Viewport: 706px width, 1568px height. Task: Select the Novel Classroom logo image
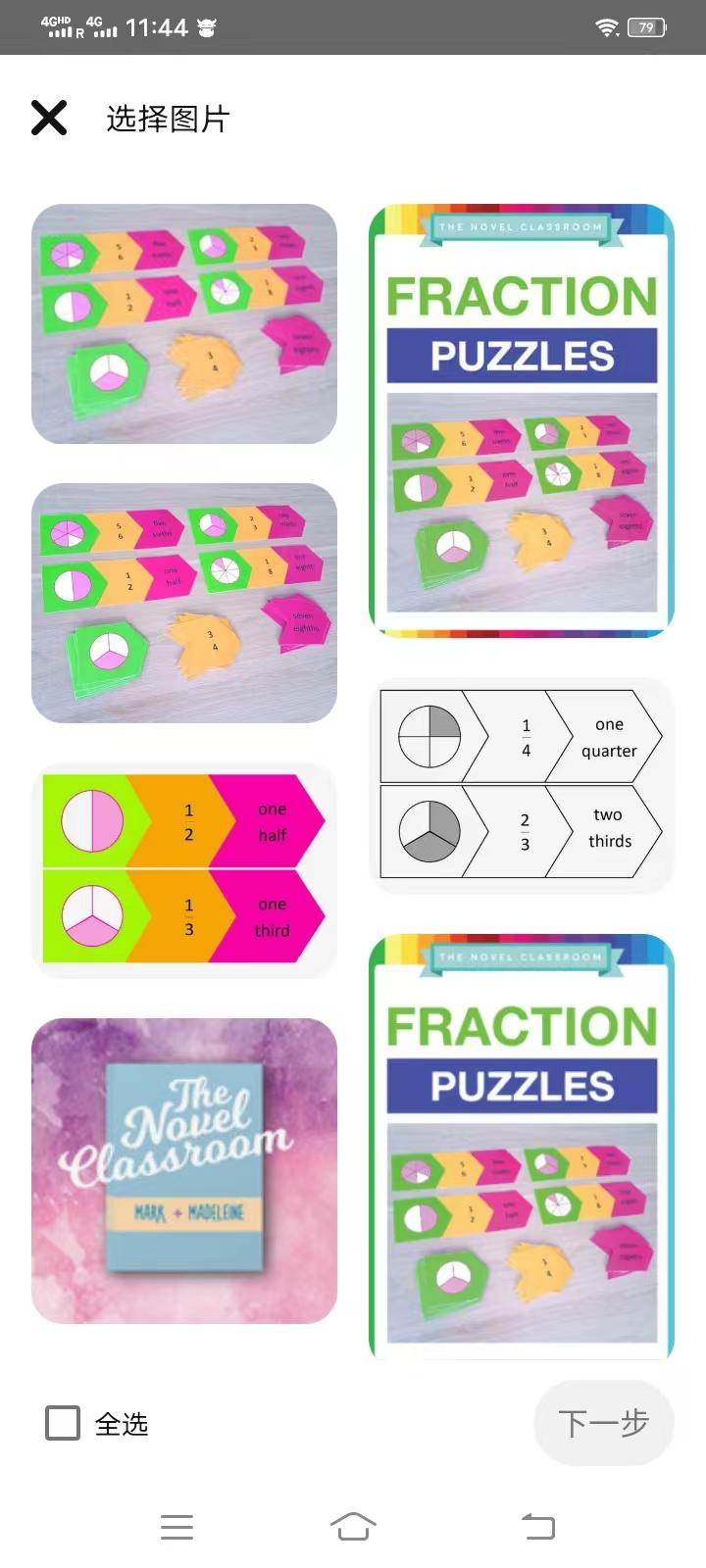(x=184, y=1170)
